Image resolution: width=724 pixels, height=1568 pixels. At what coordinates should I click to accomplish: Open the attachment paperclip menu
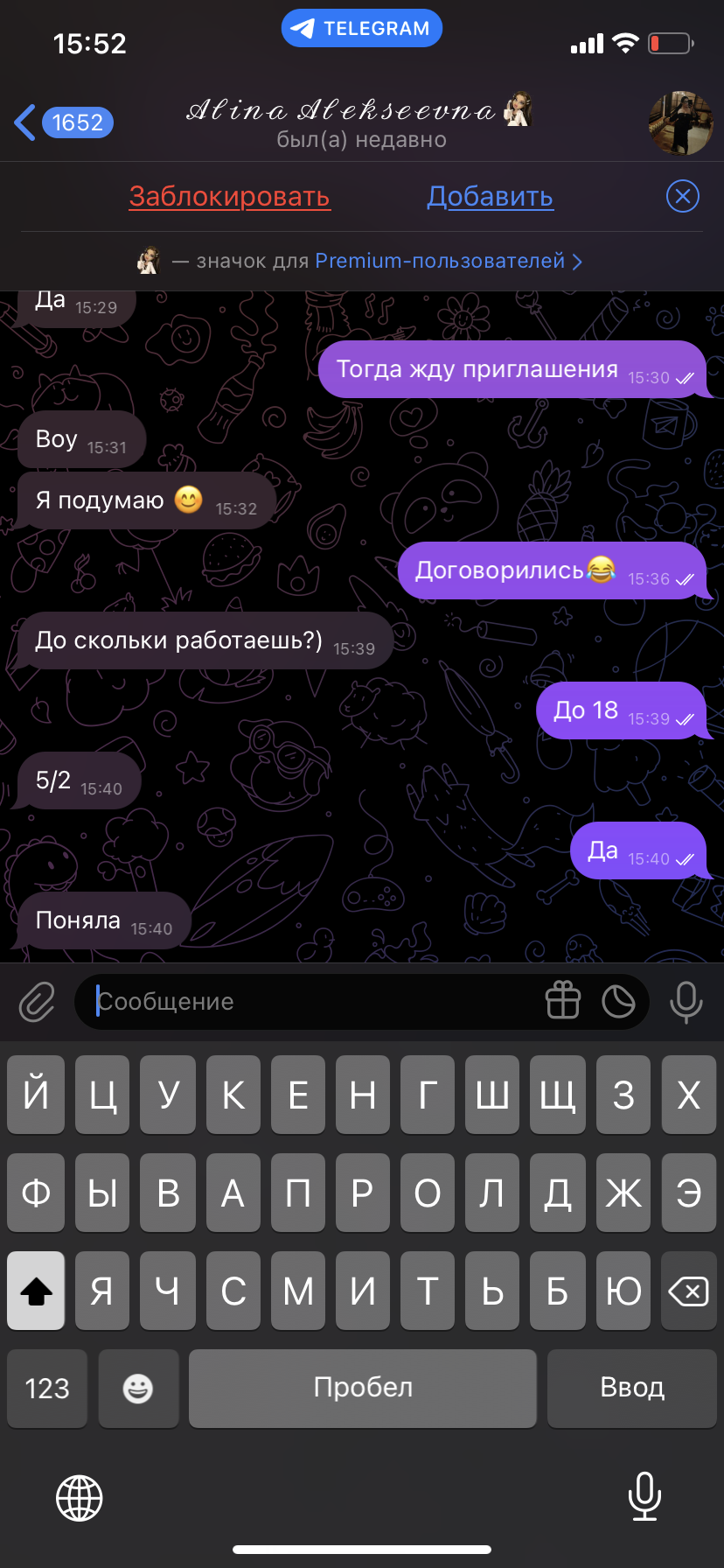37,1002
